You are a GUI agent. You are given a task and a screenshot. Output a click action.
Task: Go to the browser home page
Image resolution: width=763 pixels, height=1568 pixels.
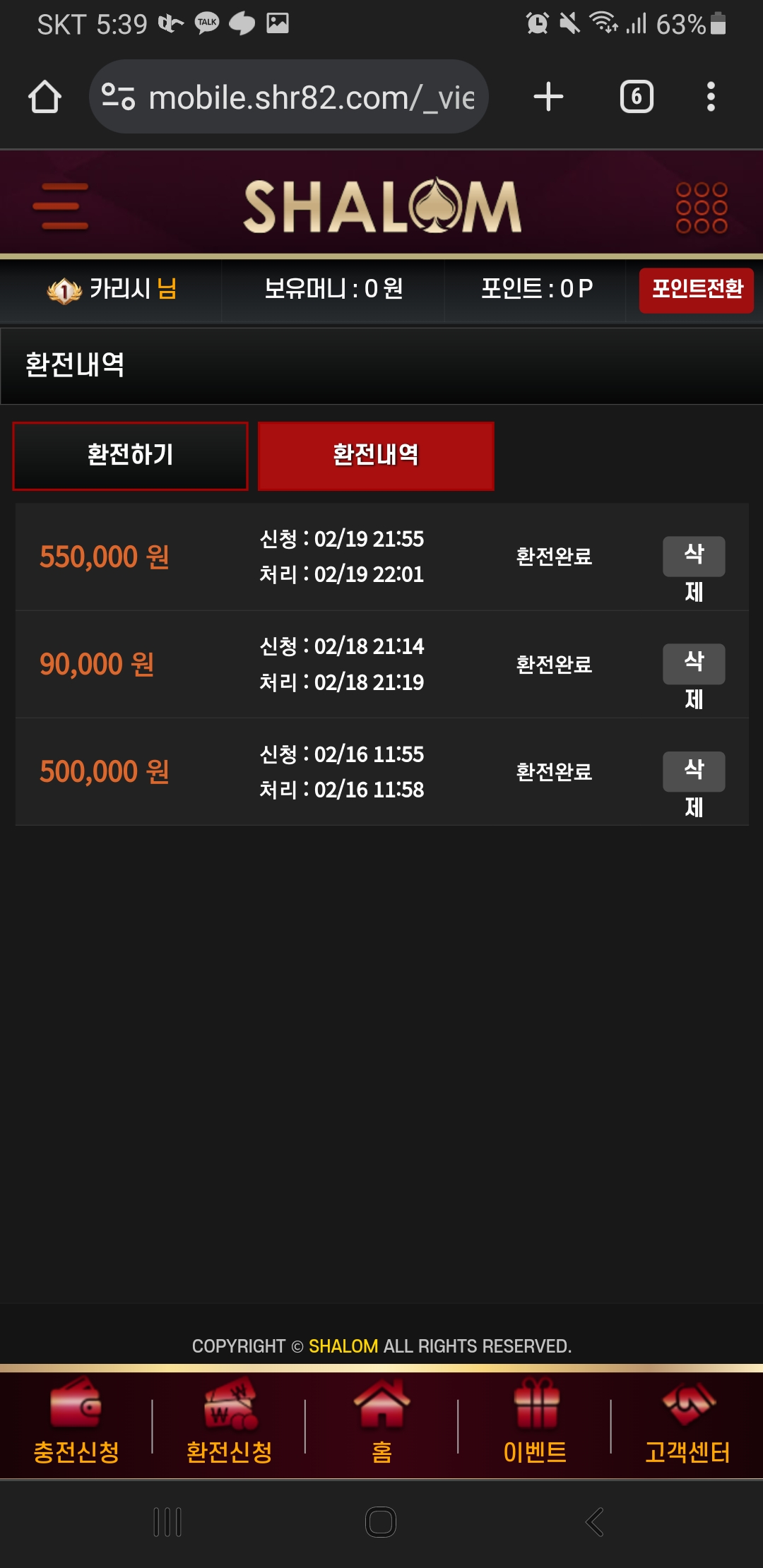pyautogui.click(x=45, y=97)
